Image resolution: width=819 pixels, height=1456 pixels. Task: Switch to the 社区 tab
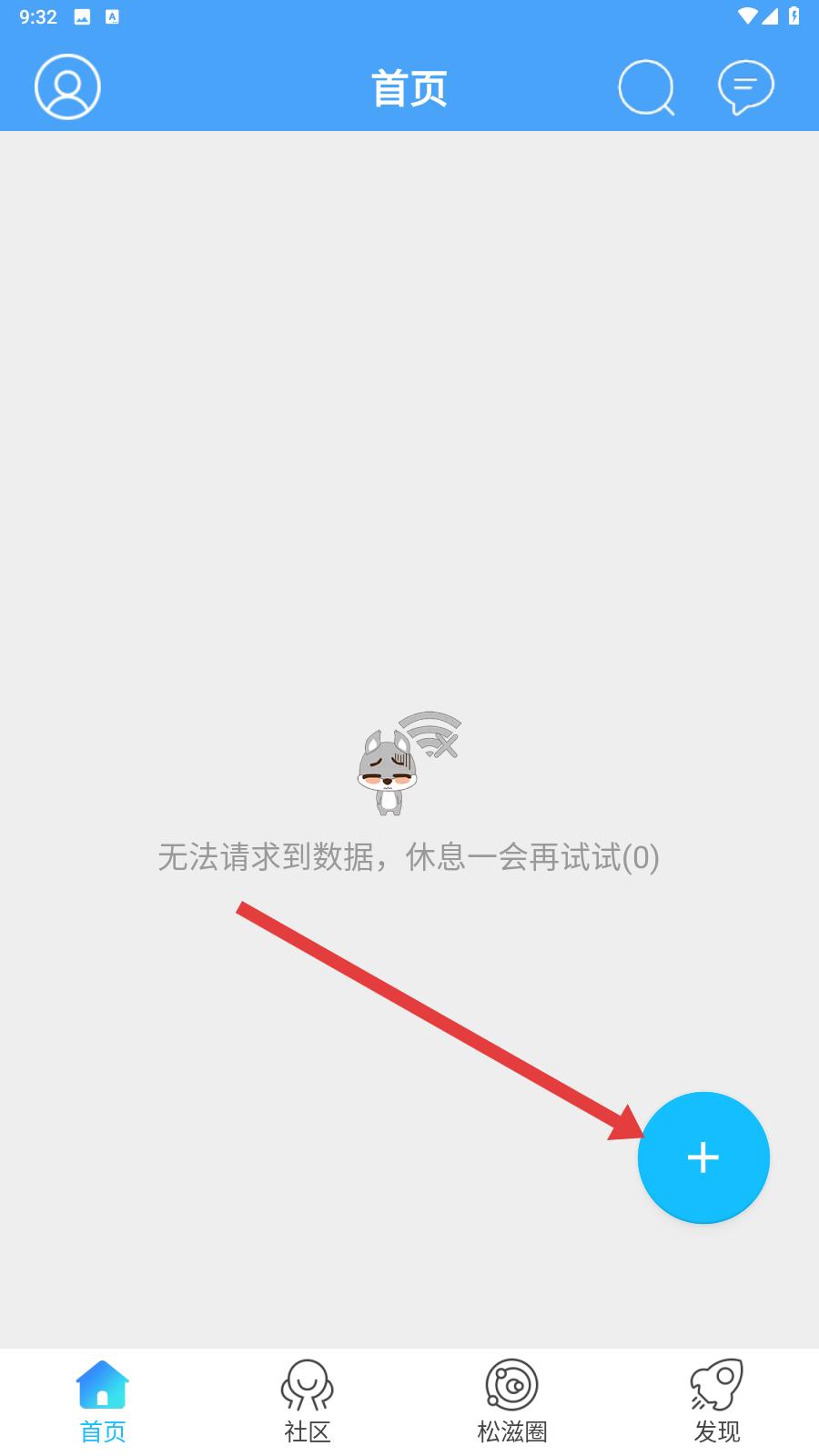[307, 1401]
